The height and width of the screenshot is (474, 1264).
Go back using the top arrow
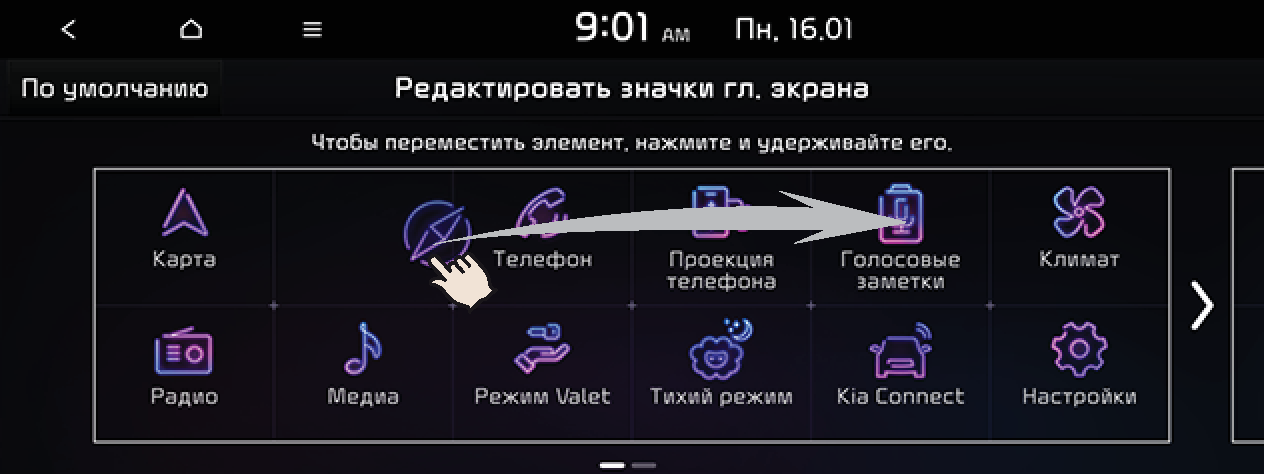coord(68,30)
